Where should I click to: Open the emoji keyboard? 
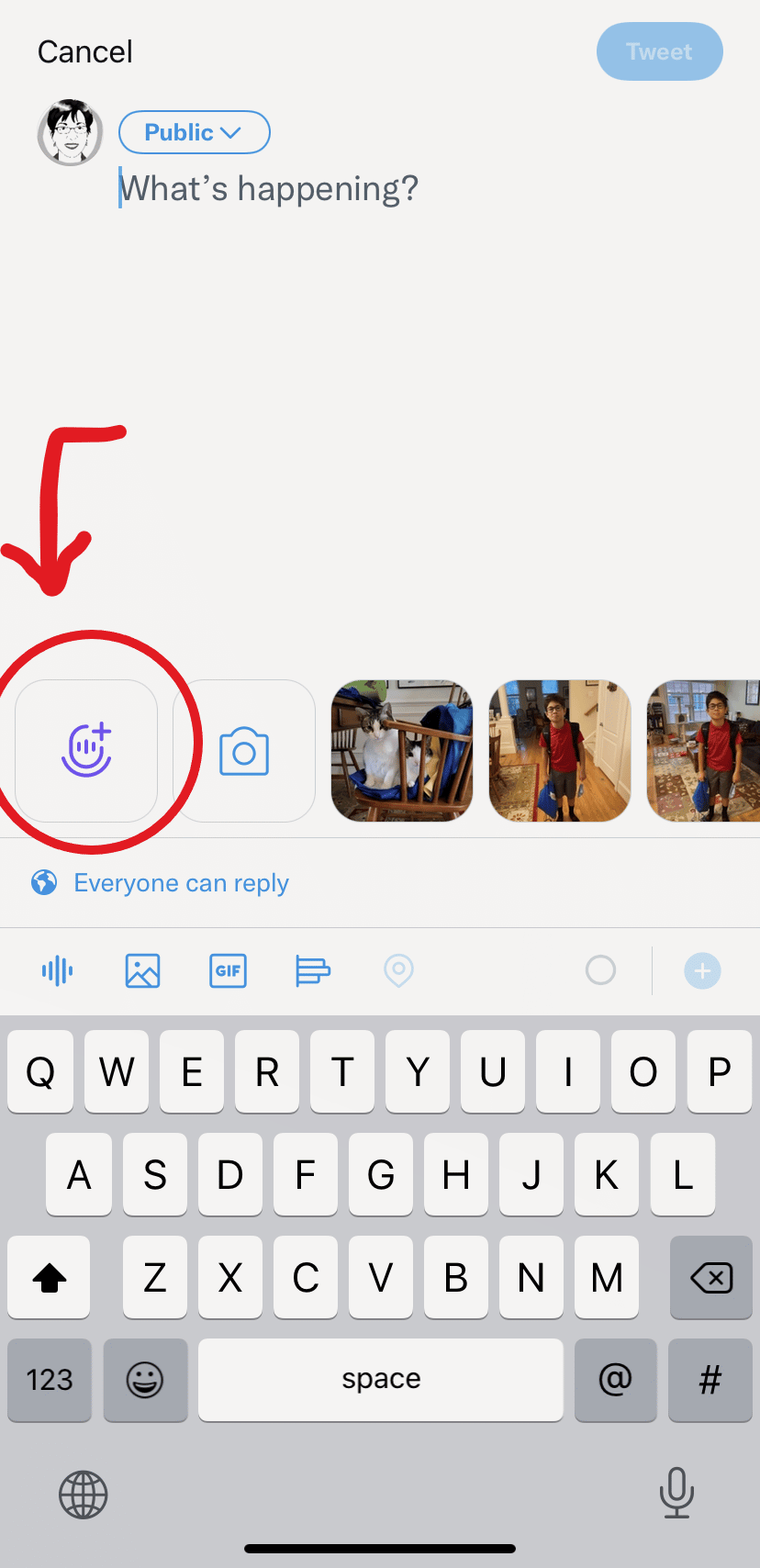tap(145, 1380)
